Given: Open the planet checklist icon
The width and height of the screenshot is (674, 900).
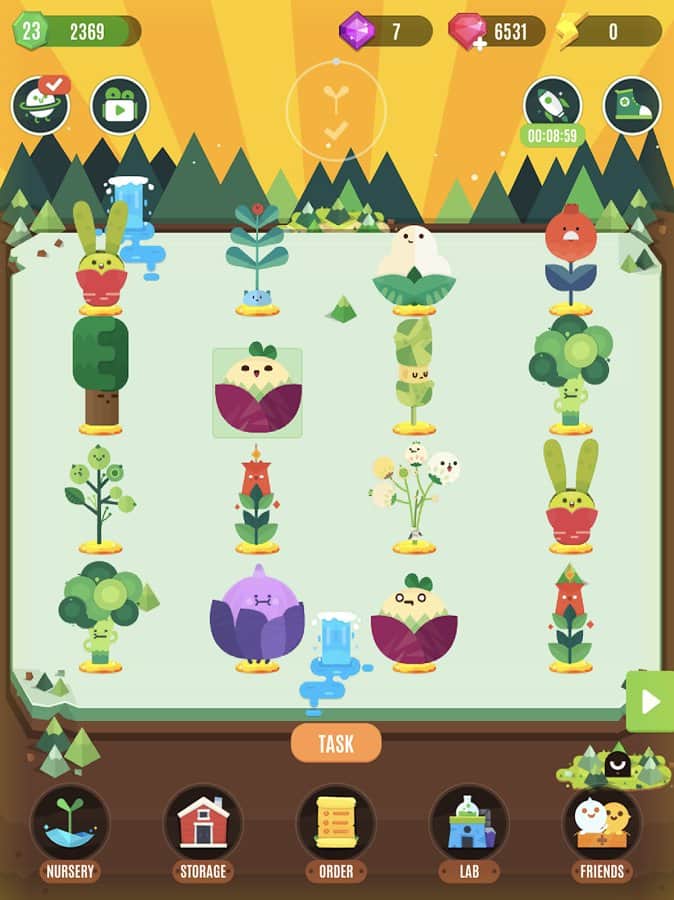Looking at the screenshot, I should (41, 105).
